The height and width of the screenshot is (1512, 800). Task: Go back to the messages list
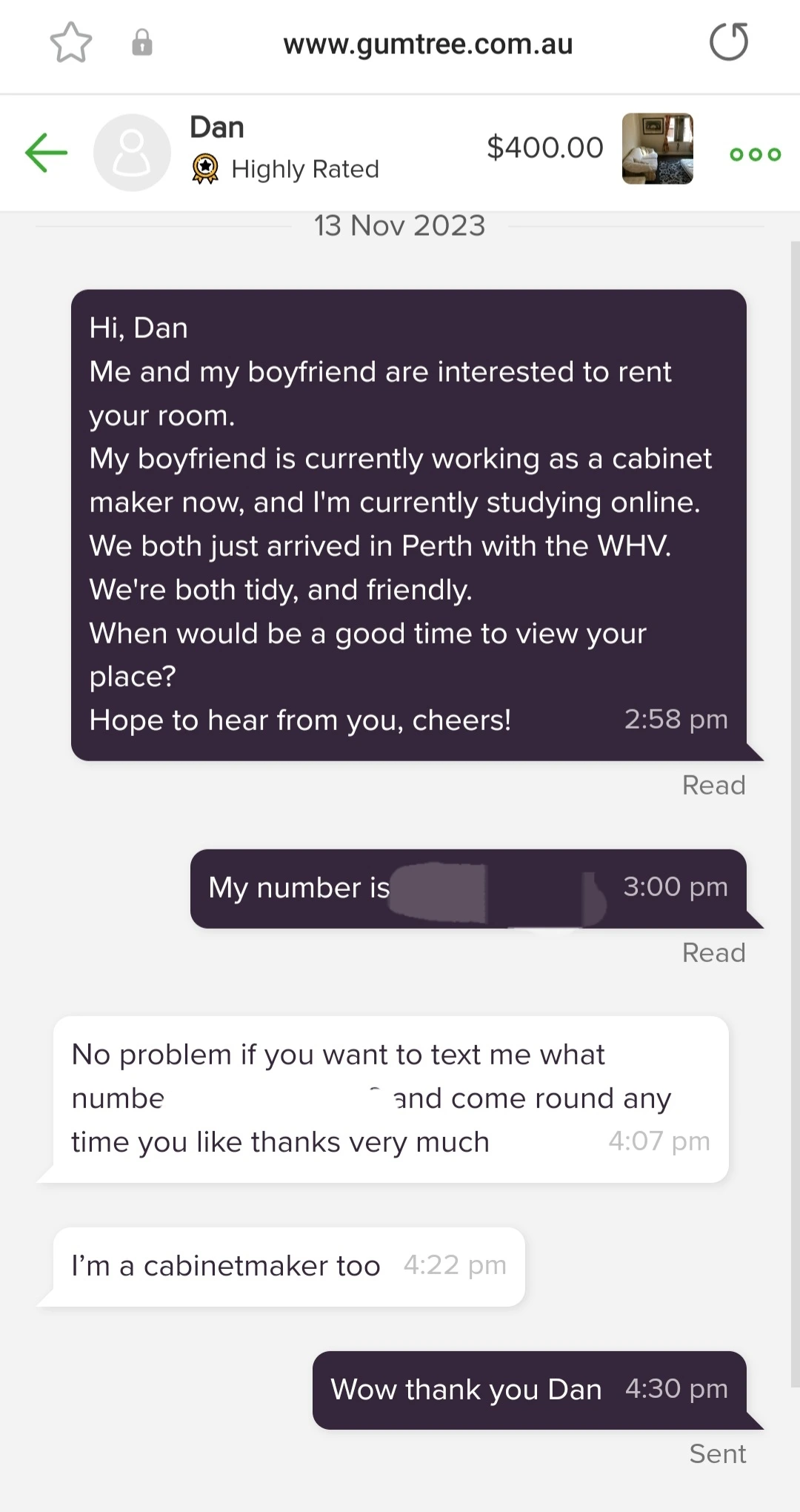coord(46,153)
